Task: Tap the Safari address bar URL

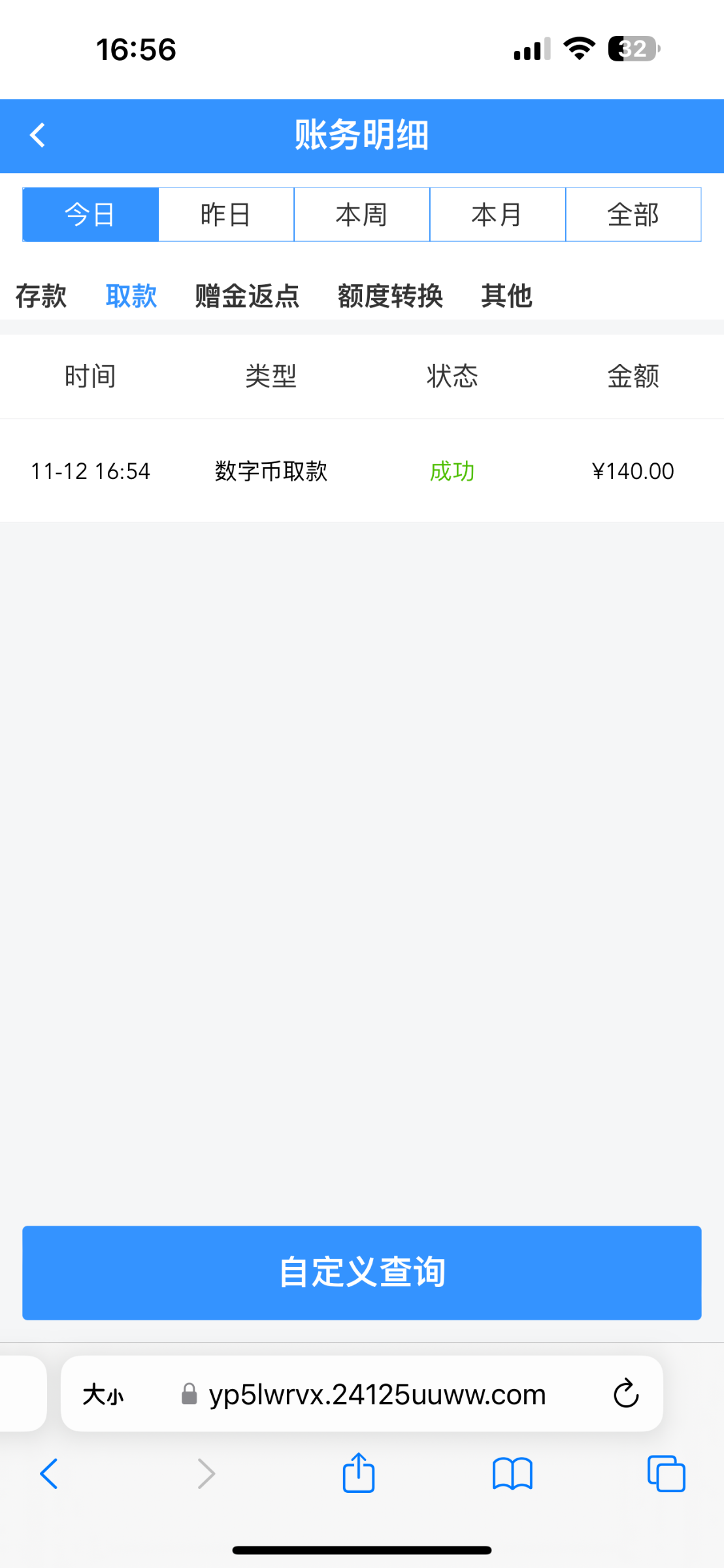Action: coord(377,1395)
